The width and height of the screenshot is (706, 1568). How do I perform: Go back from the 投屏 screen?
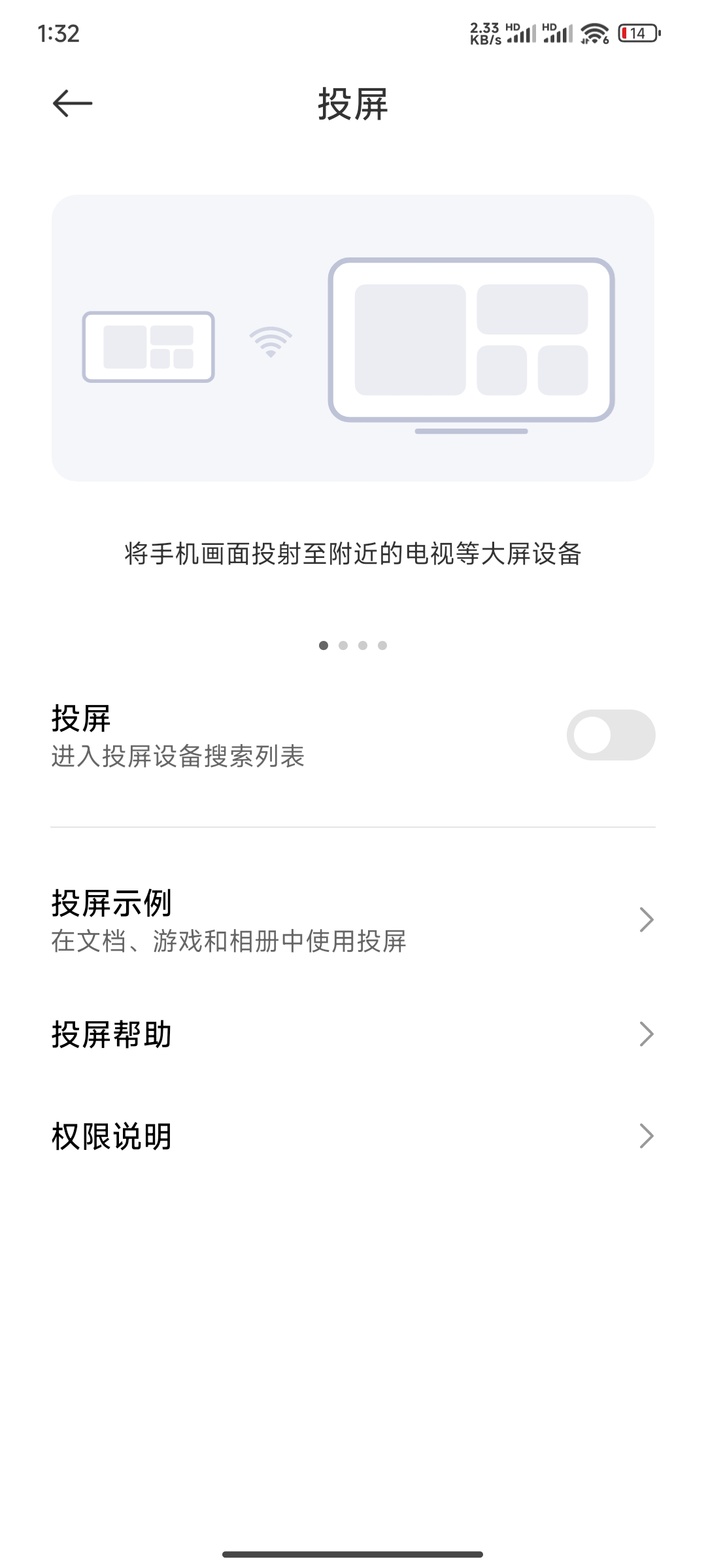pos(72,103)
